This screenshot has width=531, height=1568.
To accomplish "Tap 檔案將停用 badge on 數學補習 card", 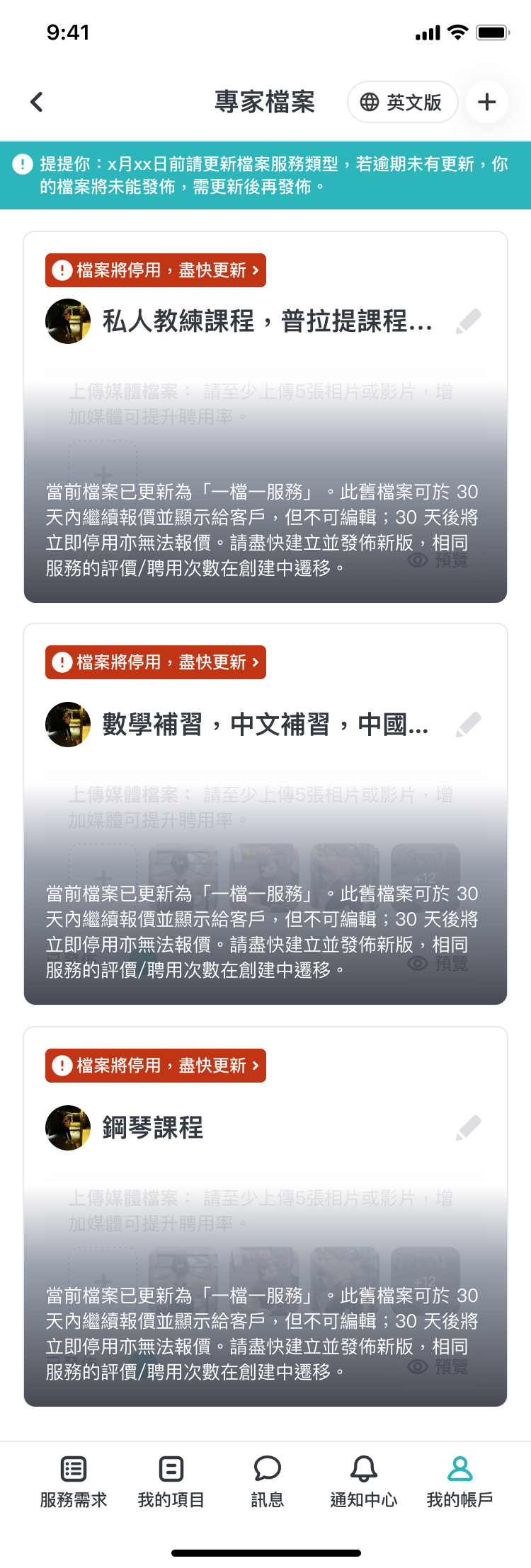I will pos(156,662).
